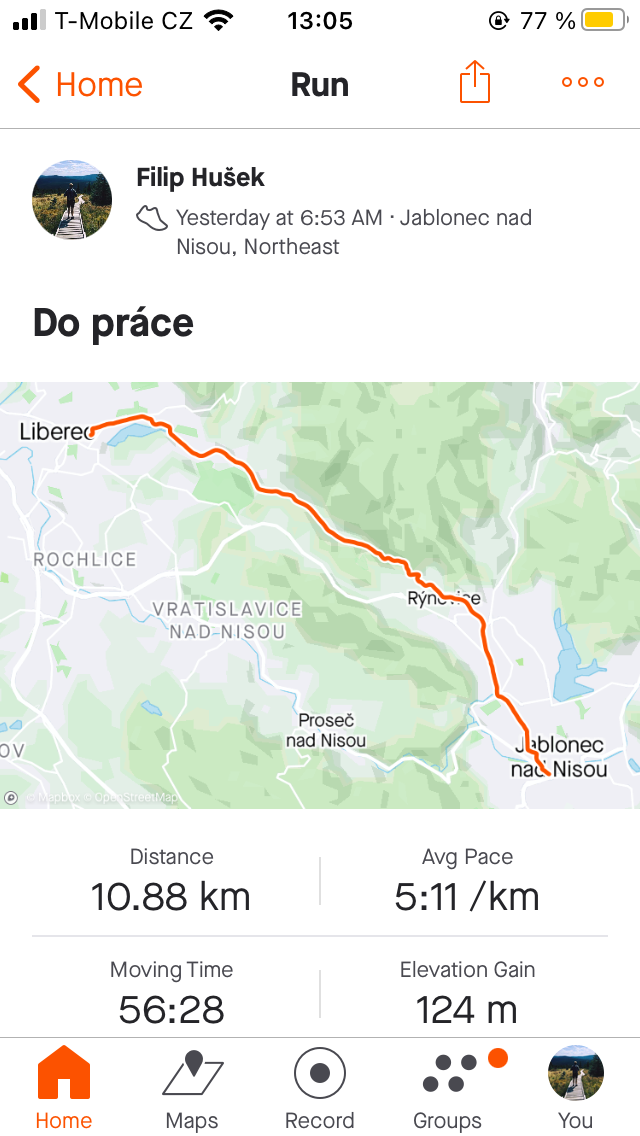Tap the Filip Hušek name

coord(201,178)
